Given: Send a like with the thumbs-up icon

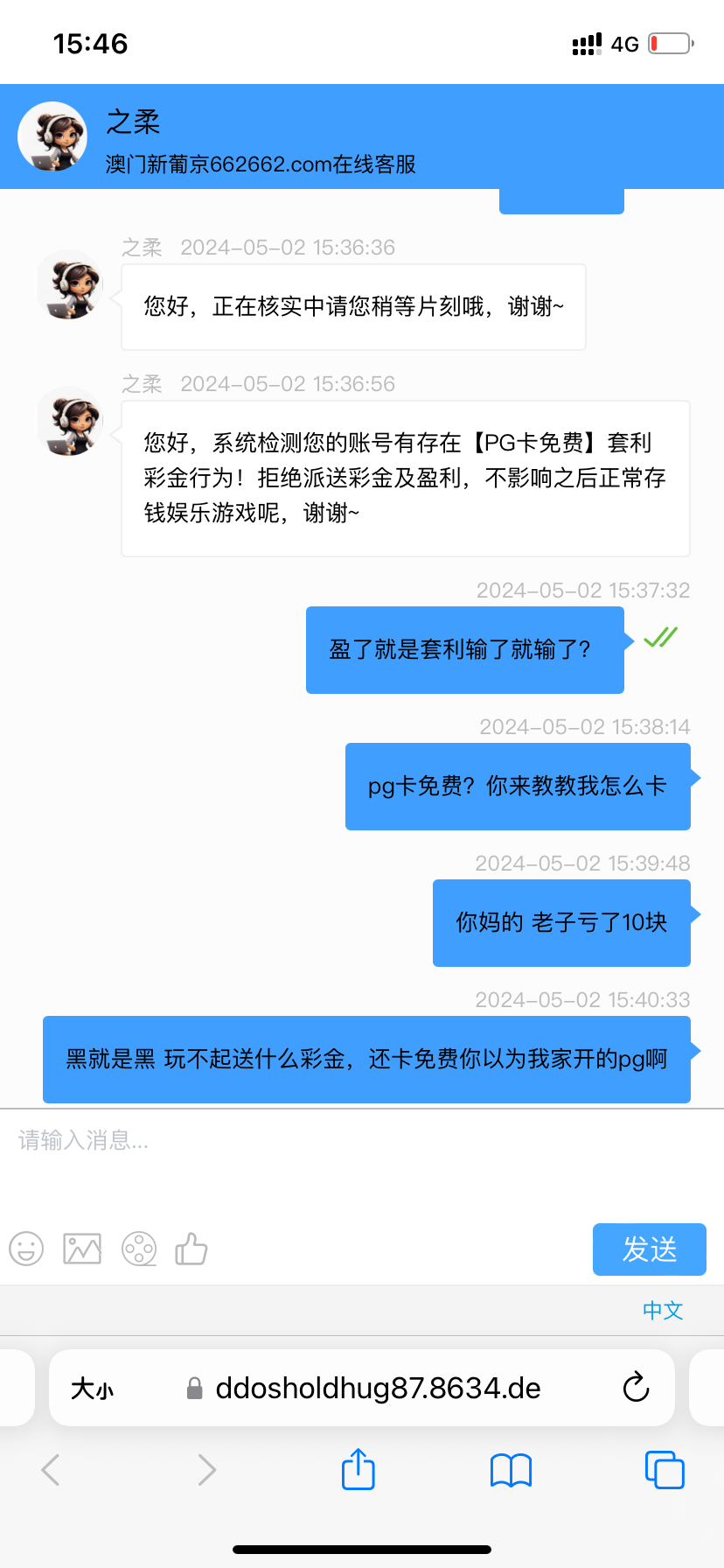Looking at the screenshot, I should click(191, 1249).
